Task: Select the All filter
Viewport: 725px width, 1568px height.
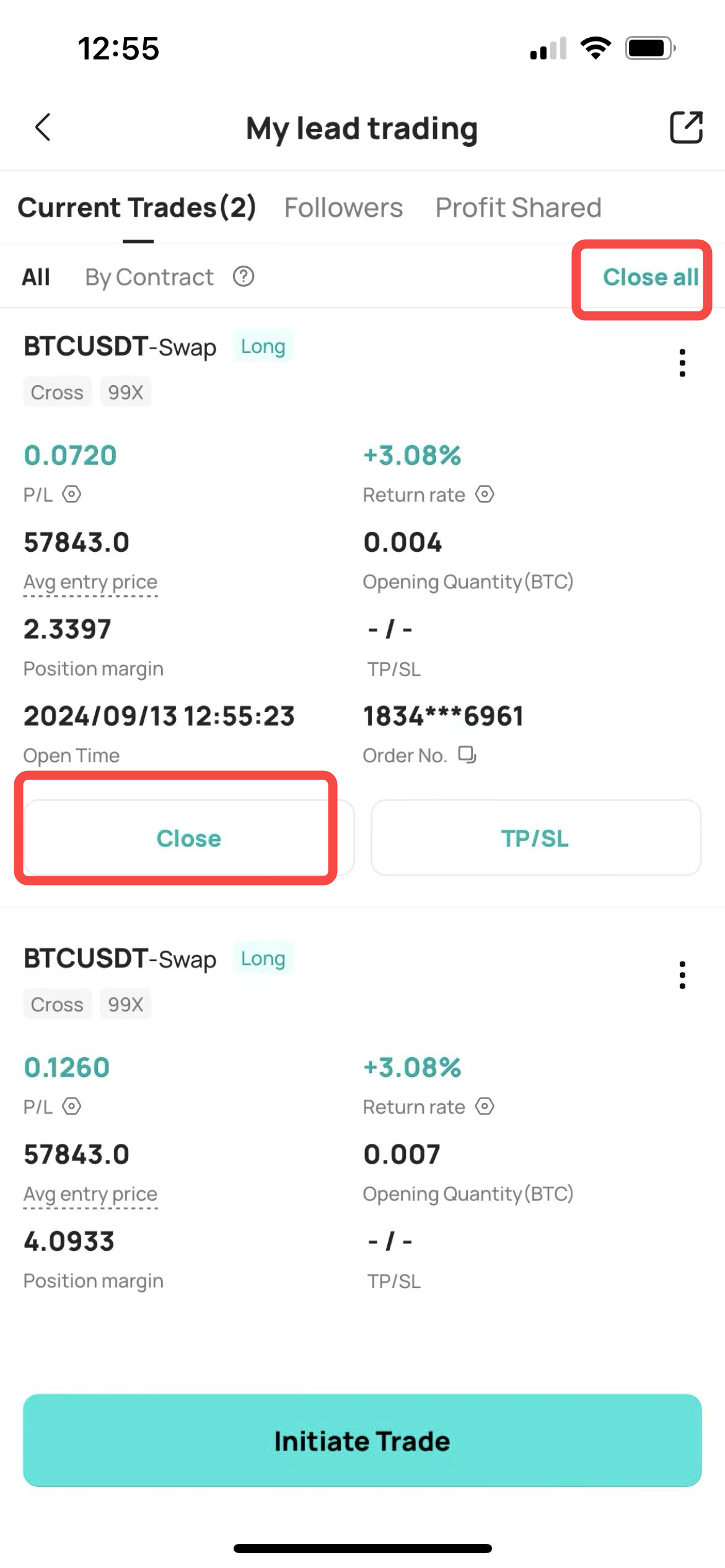Action: coord(36,277)
